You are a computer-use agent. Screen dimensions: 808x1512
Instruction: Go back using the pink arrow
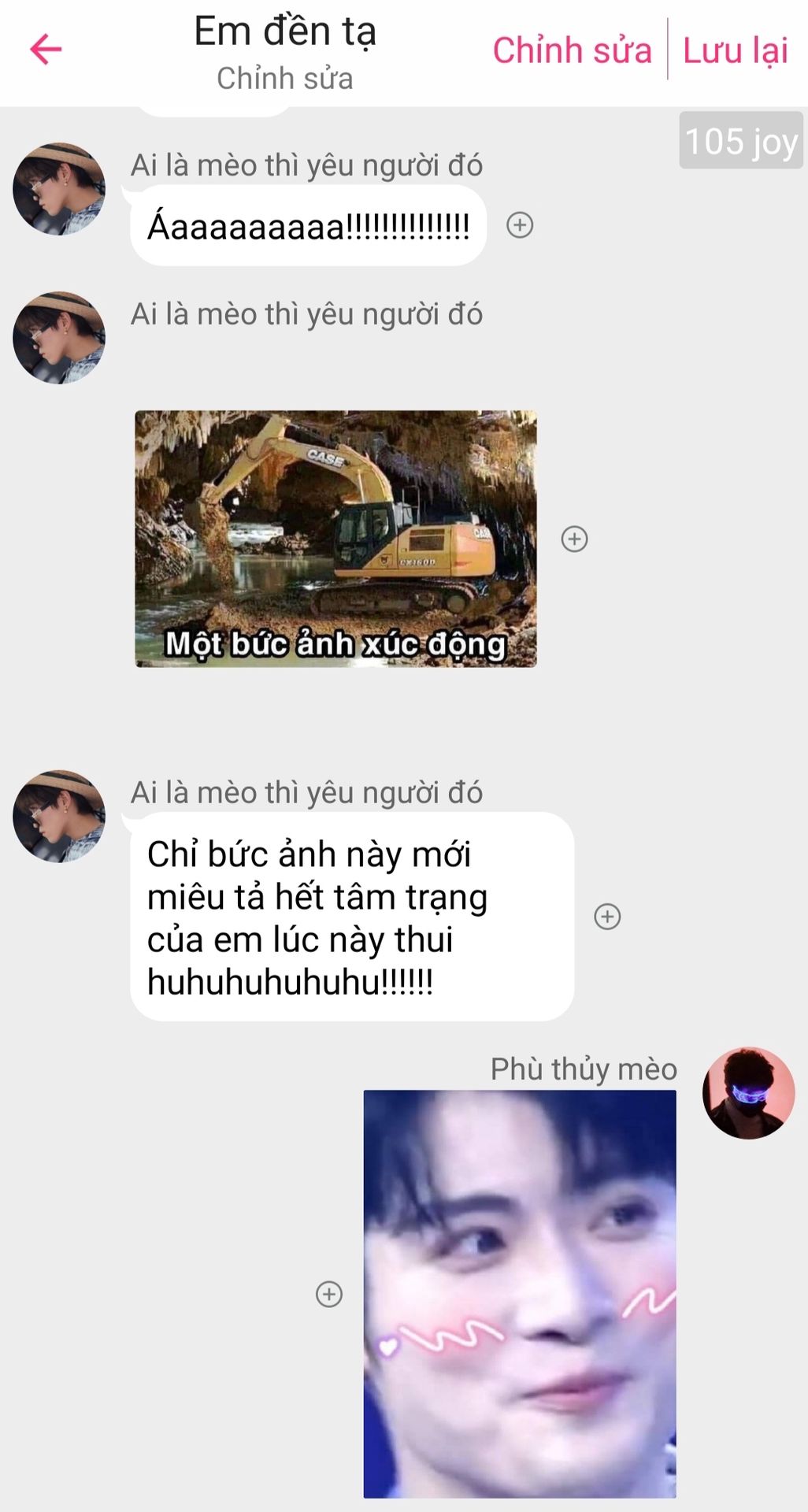coord(46,50)
